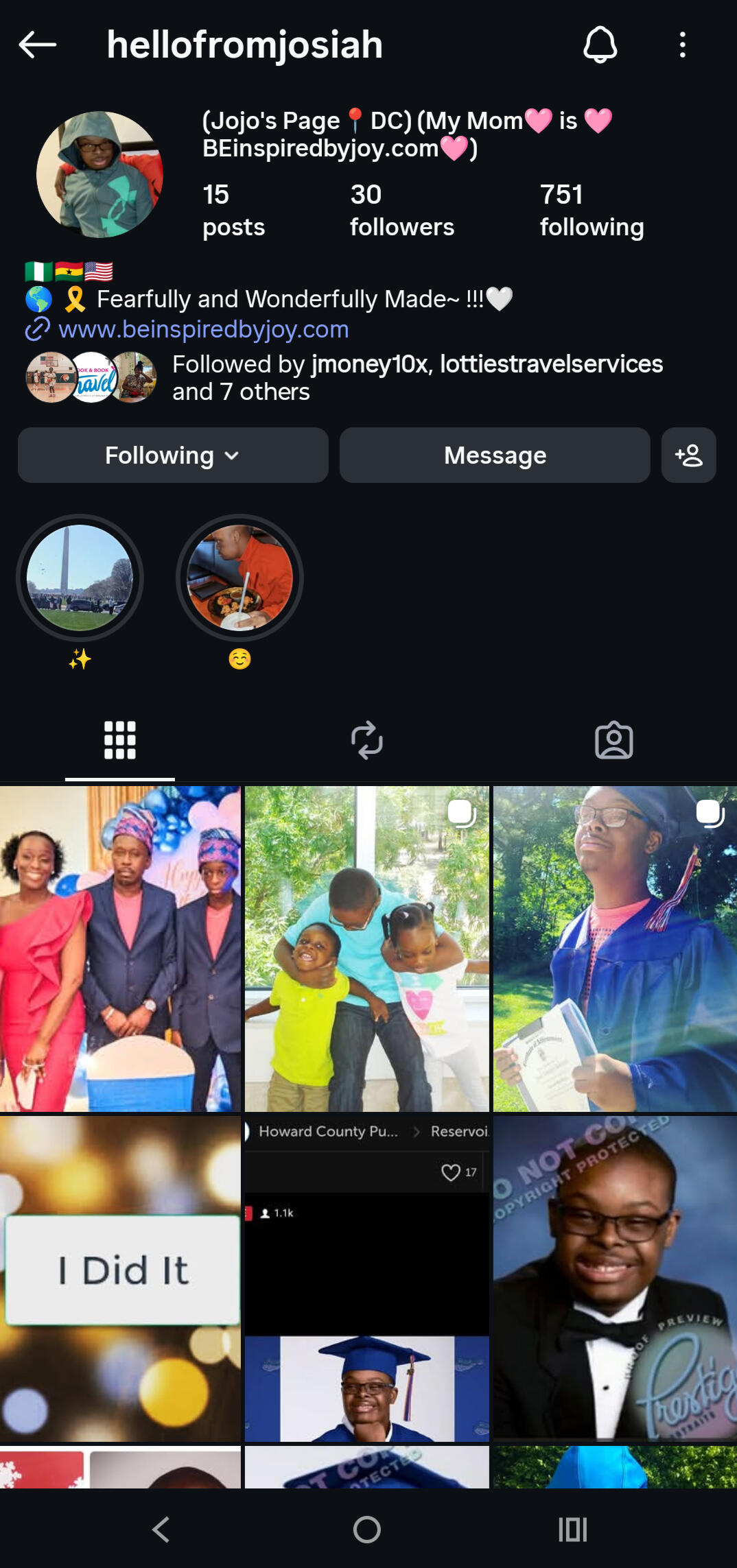Viewport: 737px width, 1568px height.
Task: Open the 751 following list
Action: point(591,211)
